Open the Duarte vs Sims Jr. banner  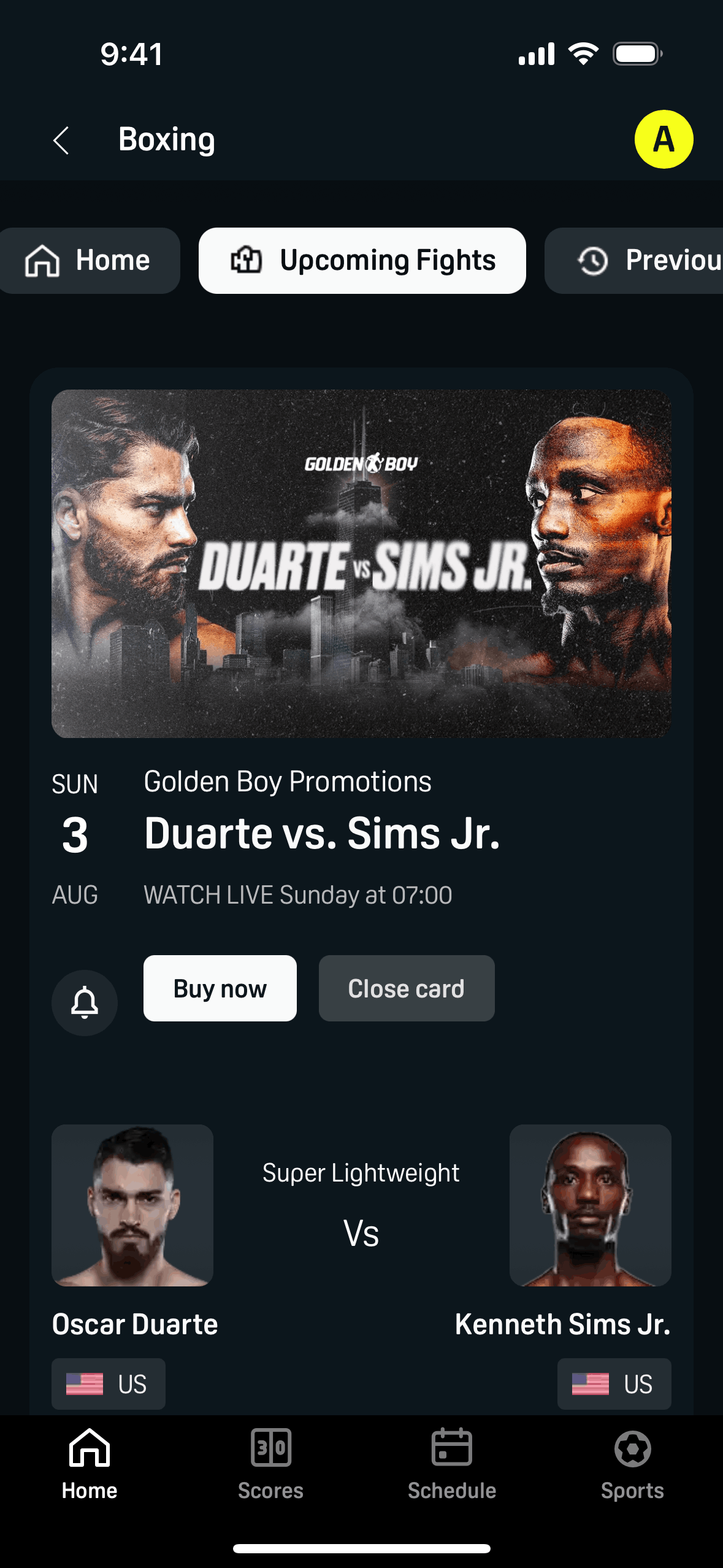point(361,563)
